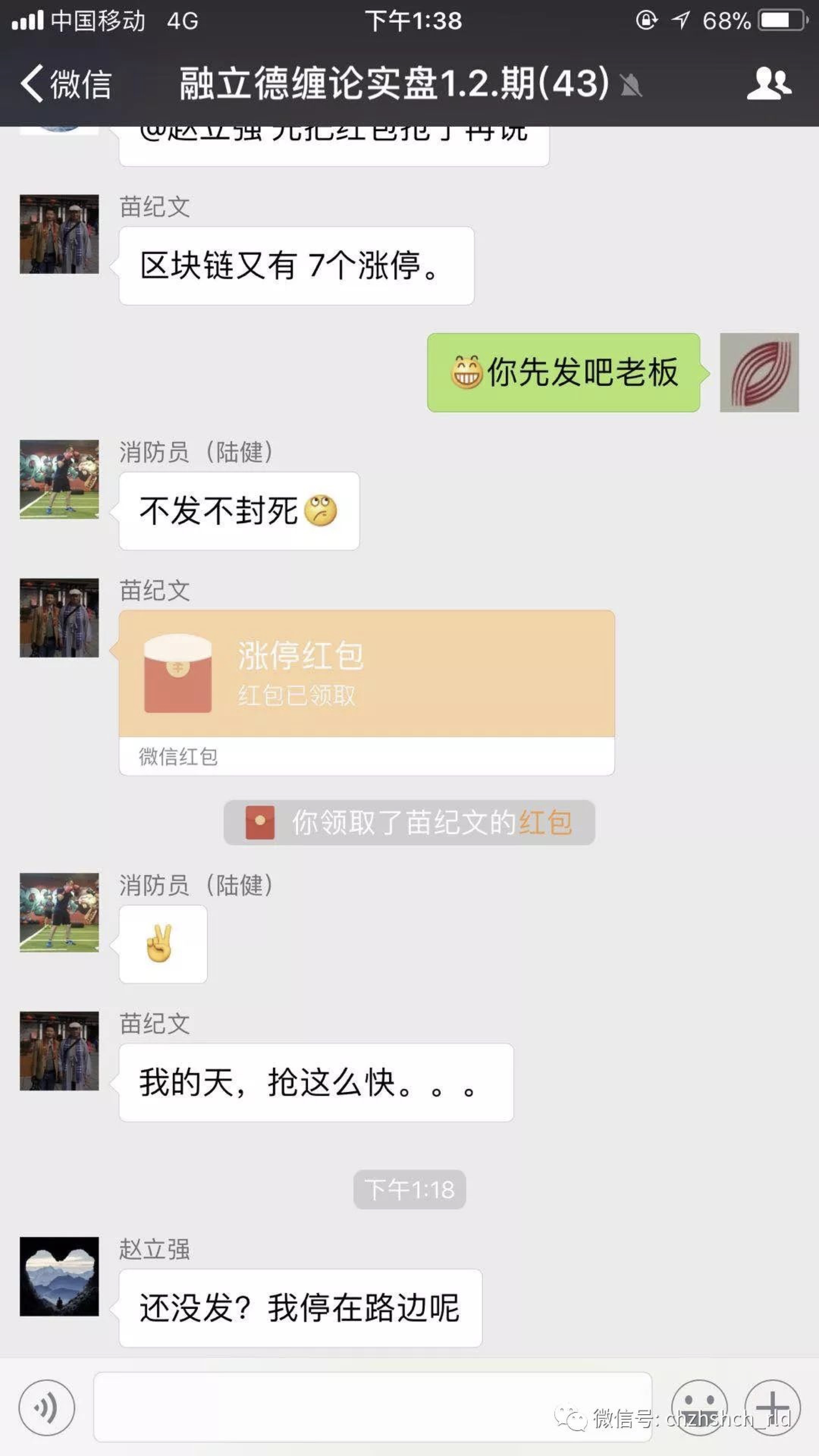
Task: Open avatar beside 区块链又有 7个涨停 message
Action: (60, 234)
